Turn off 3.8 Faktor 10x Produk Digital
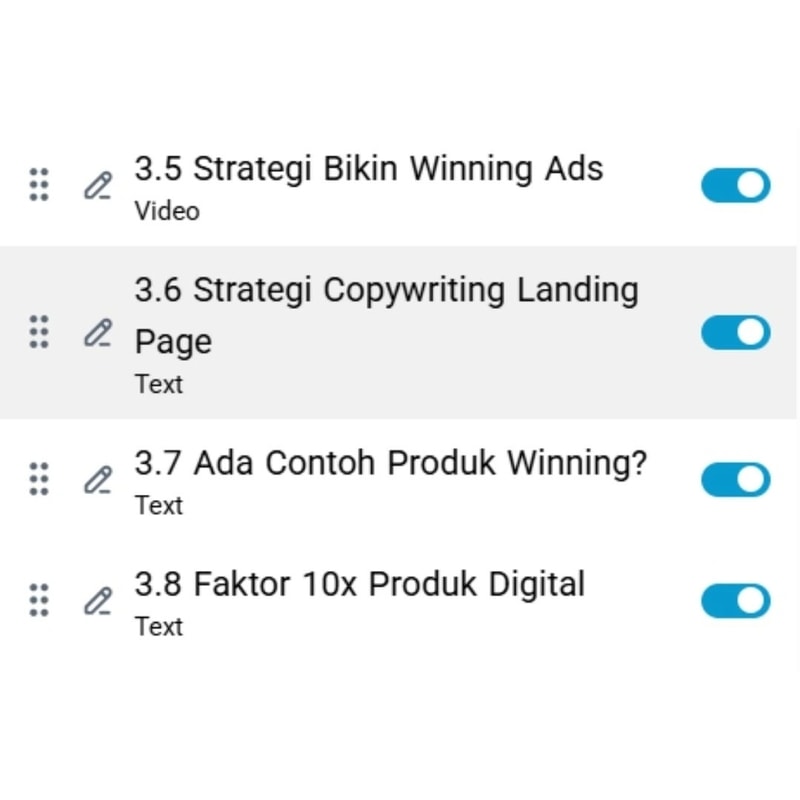This screenshot has width=800, height=800. point(735,600)
